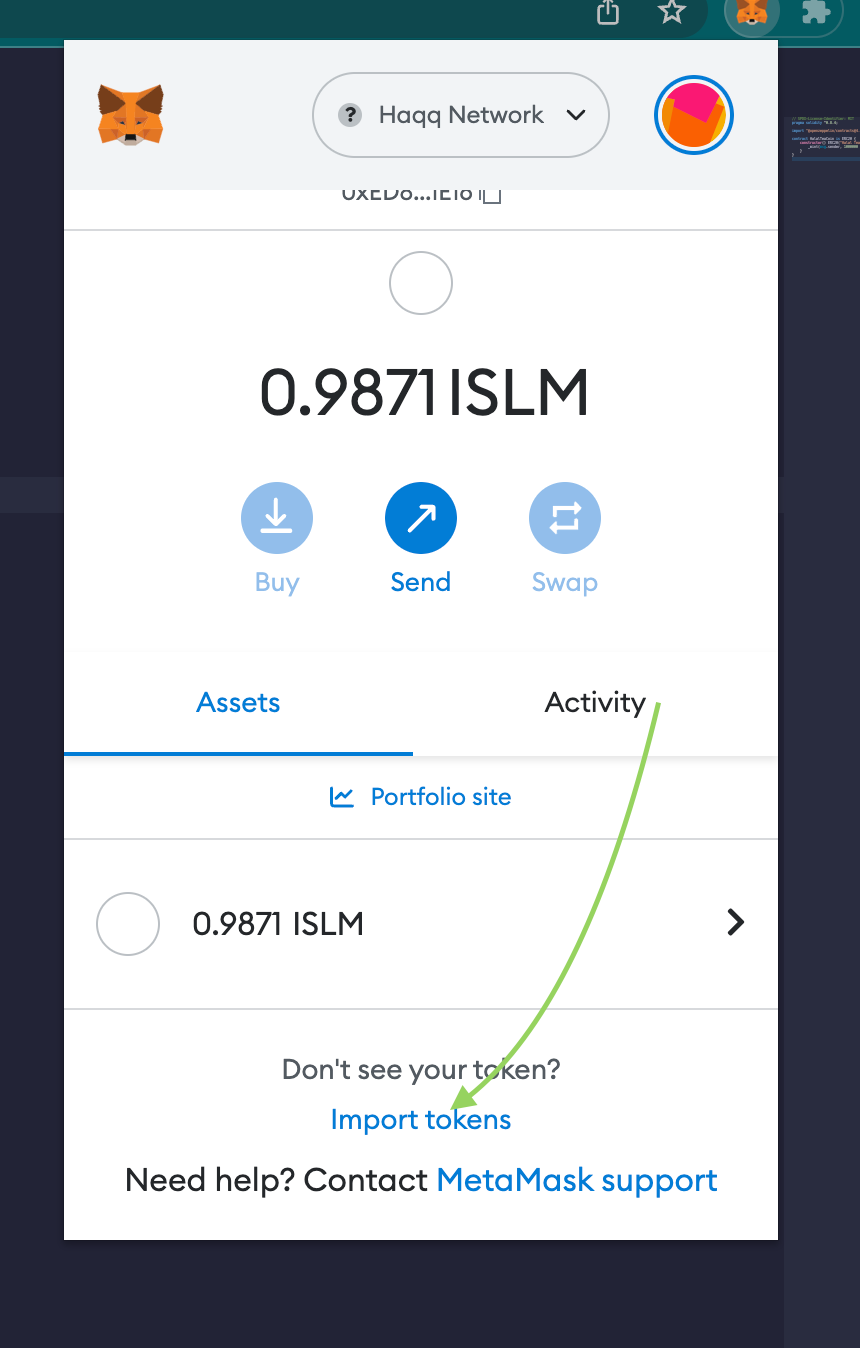Open the Swap option

click(565, 519)
